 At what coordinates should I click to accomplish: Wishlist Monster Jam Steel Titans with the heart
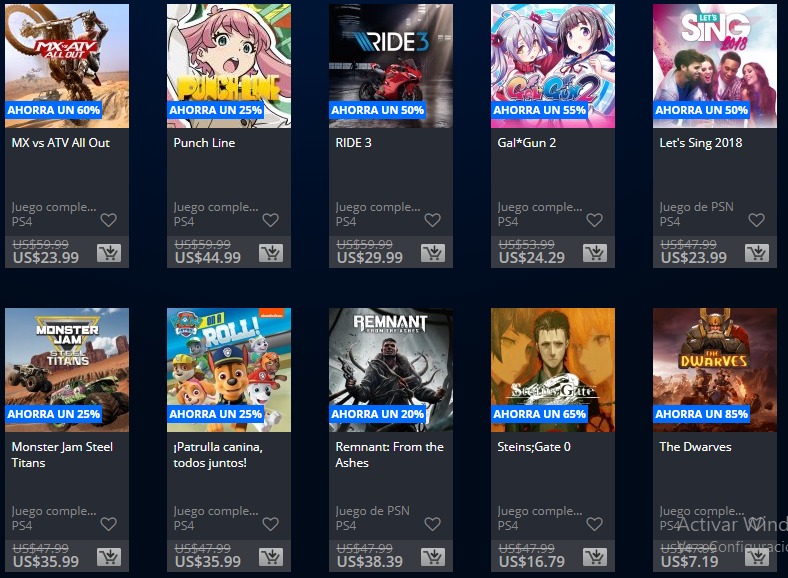108,524
